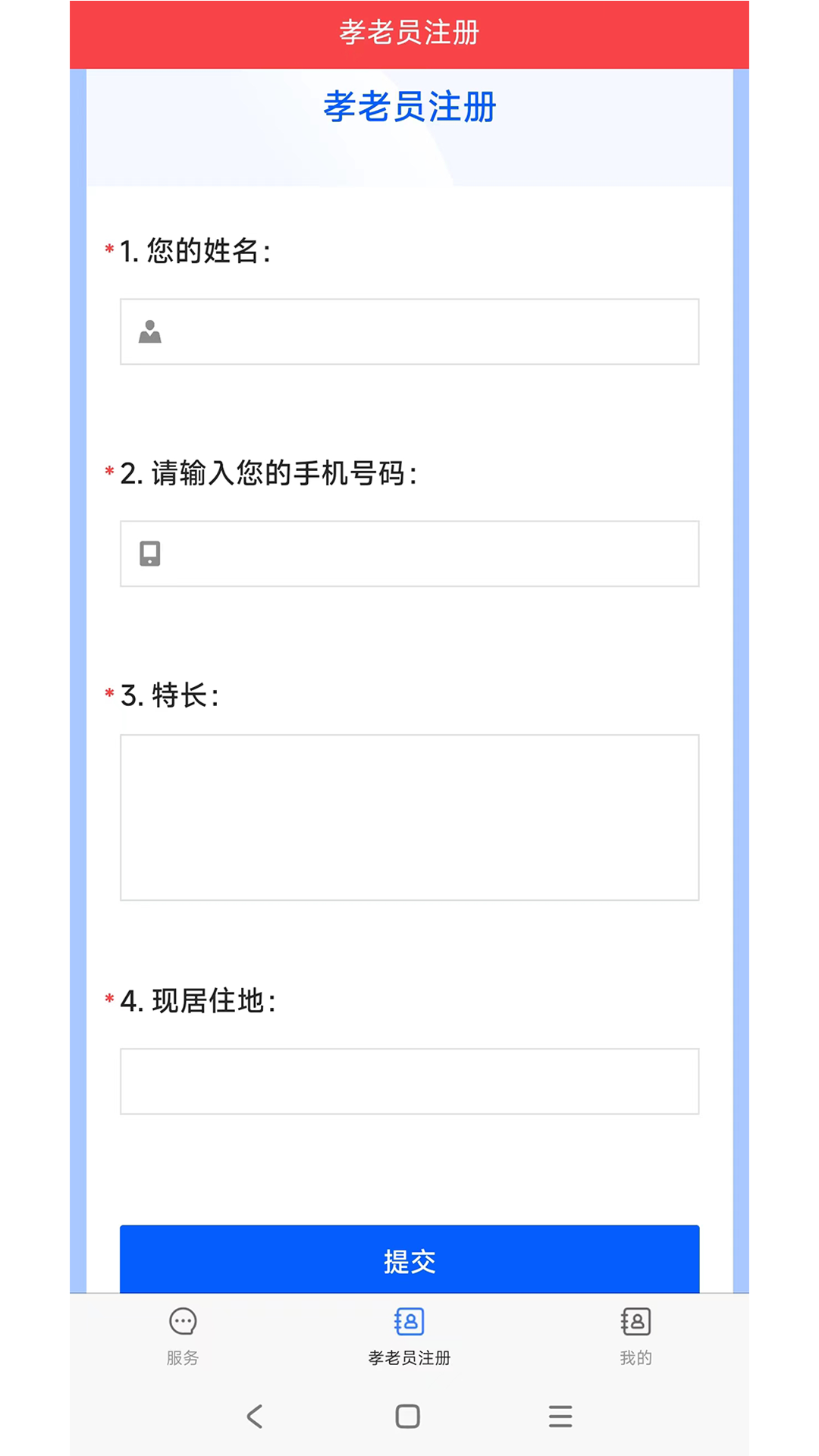Switch to the 服务 tab
819x1456 pixels.
coord(183,1337)
